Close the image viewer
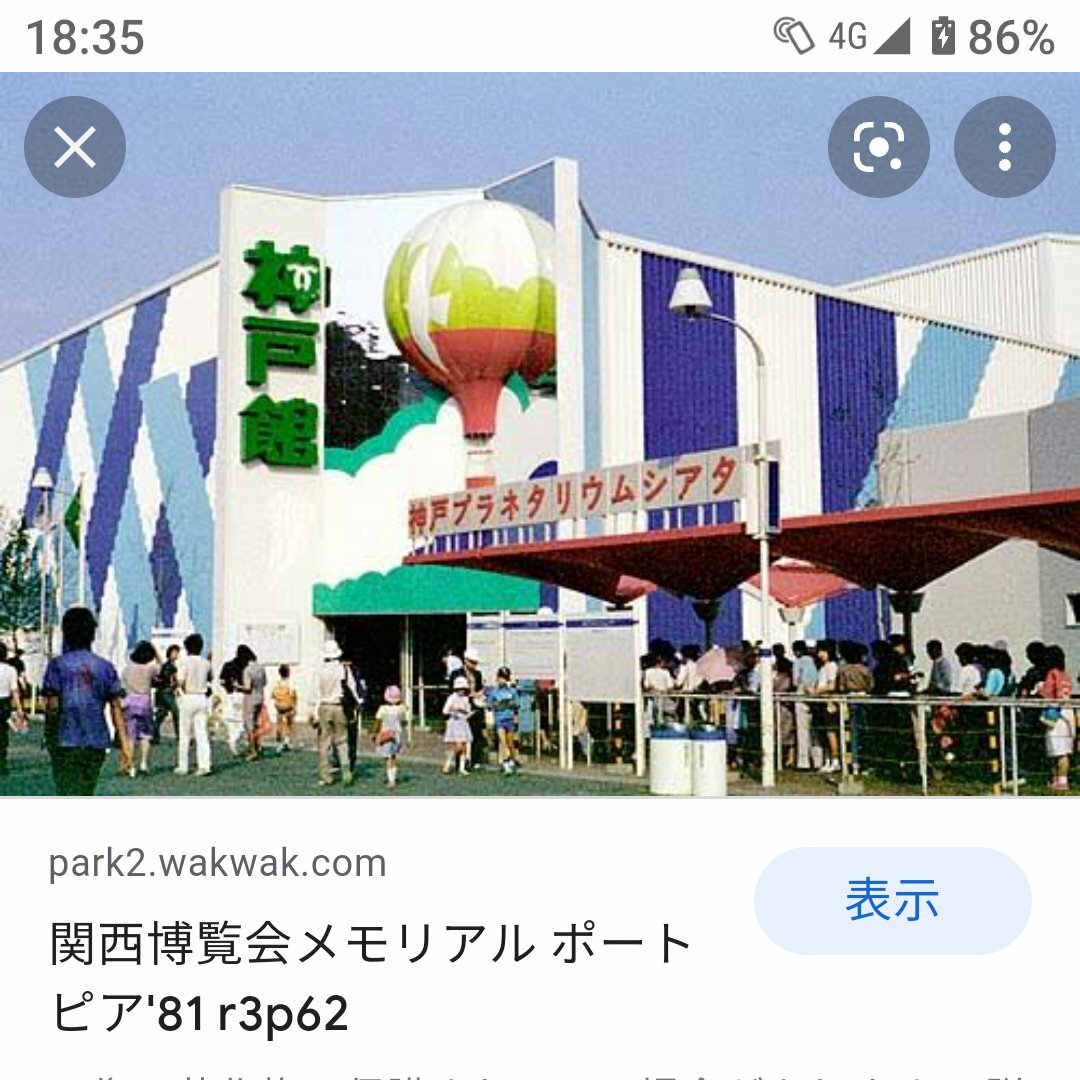 [75, 147]
